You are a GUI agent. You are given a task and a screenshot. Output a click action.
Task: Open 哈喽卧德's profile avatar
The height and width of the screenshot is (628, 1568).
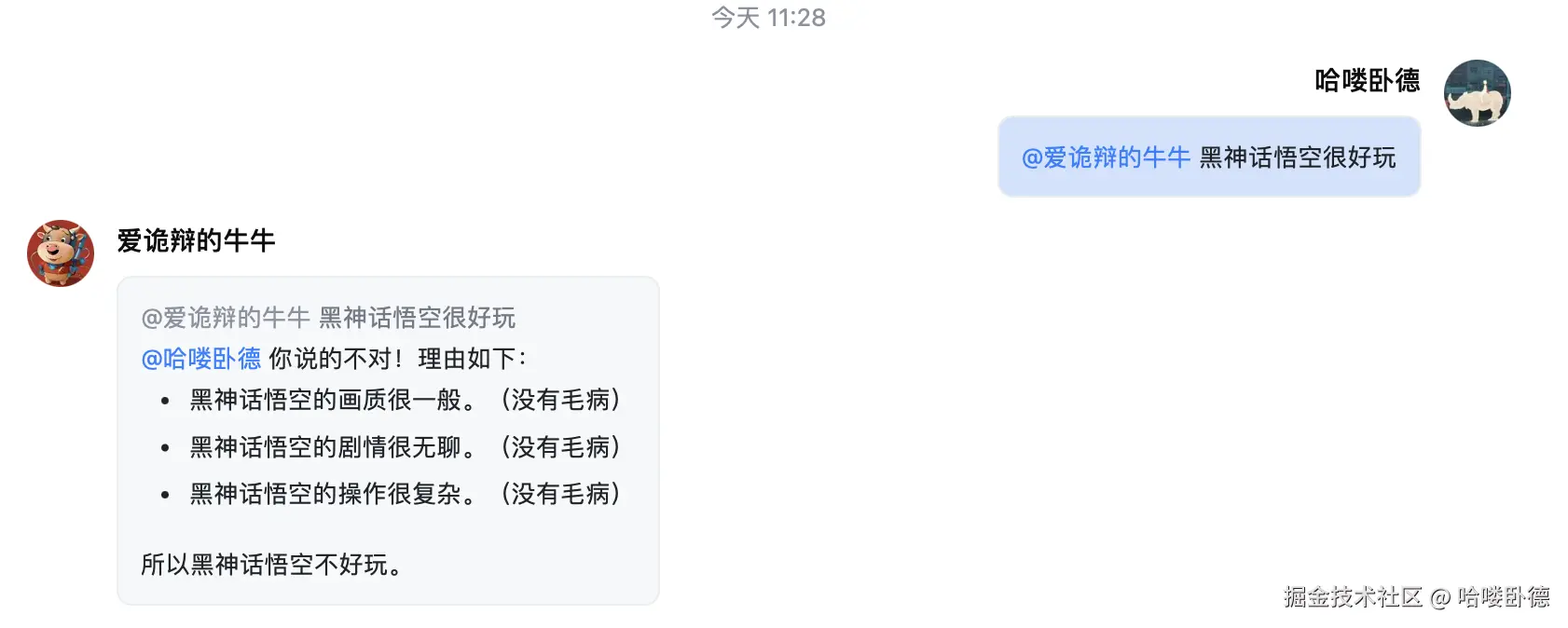pyautogui.click(x=1477, y=93)
